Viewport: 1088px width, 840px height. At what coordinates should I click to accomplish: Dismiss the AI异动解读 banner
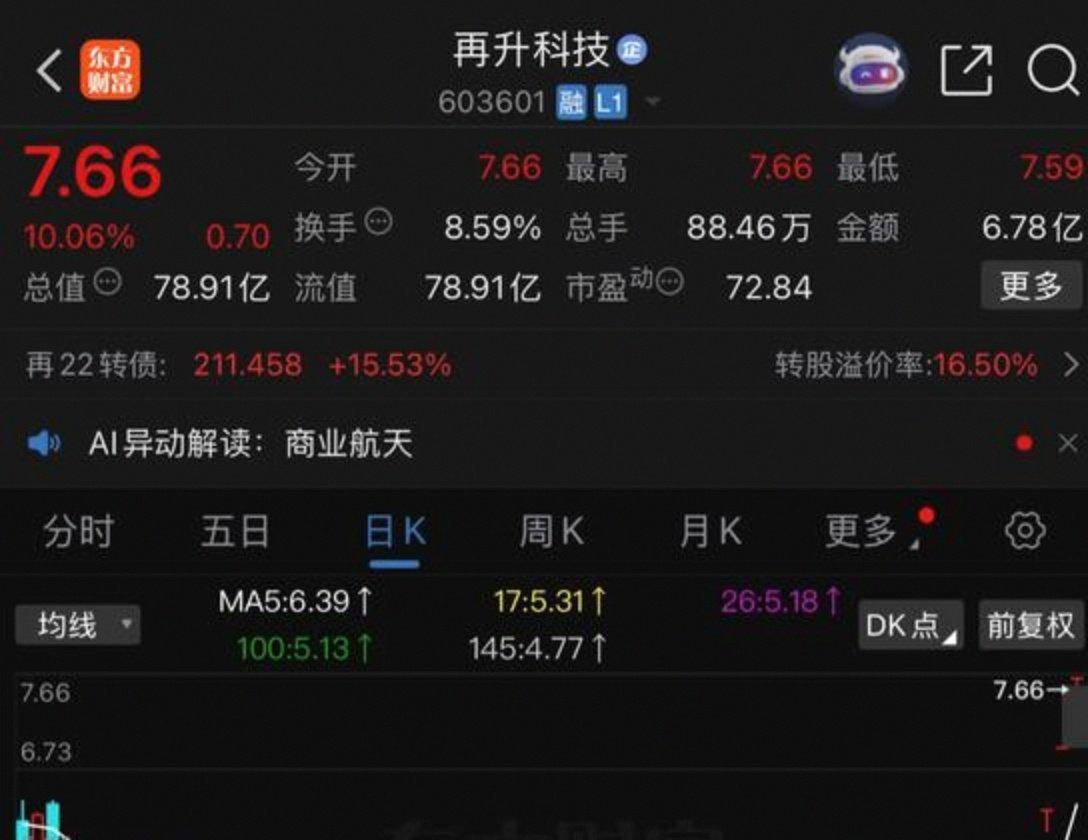click(1067, 443)
